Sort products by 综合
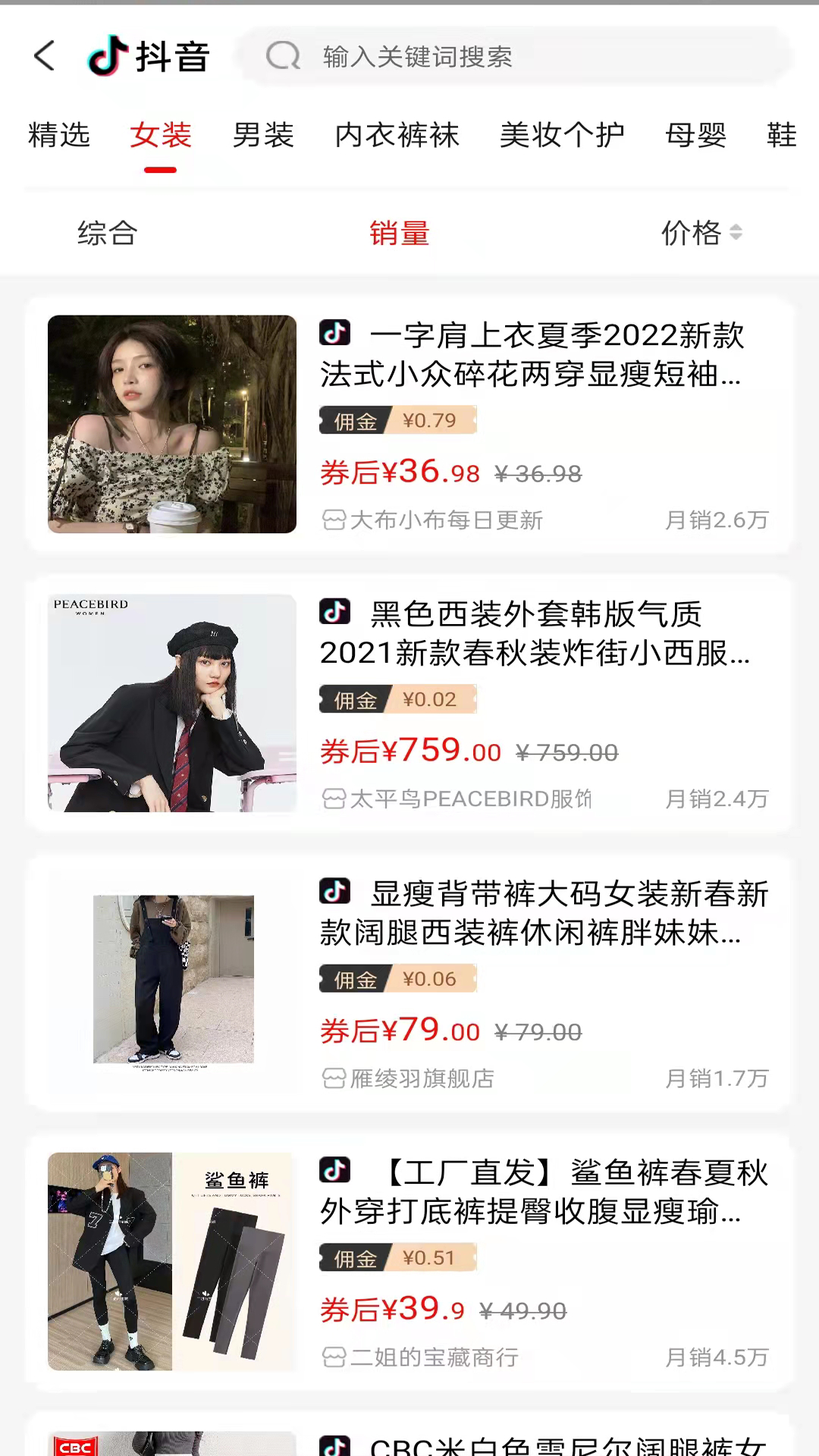 coord(107,233)
